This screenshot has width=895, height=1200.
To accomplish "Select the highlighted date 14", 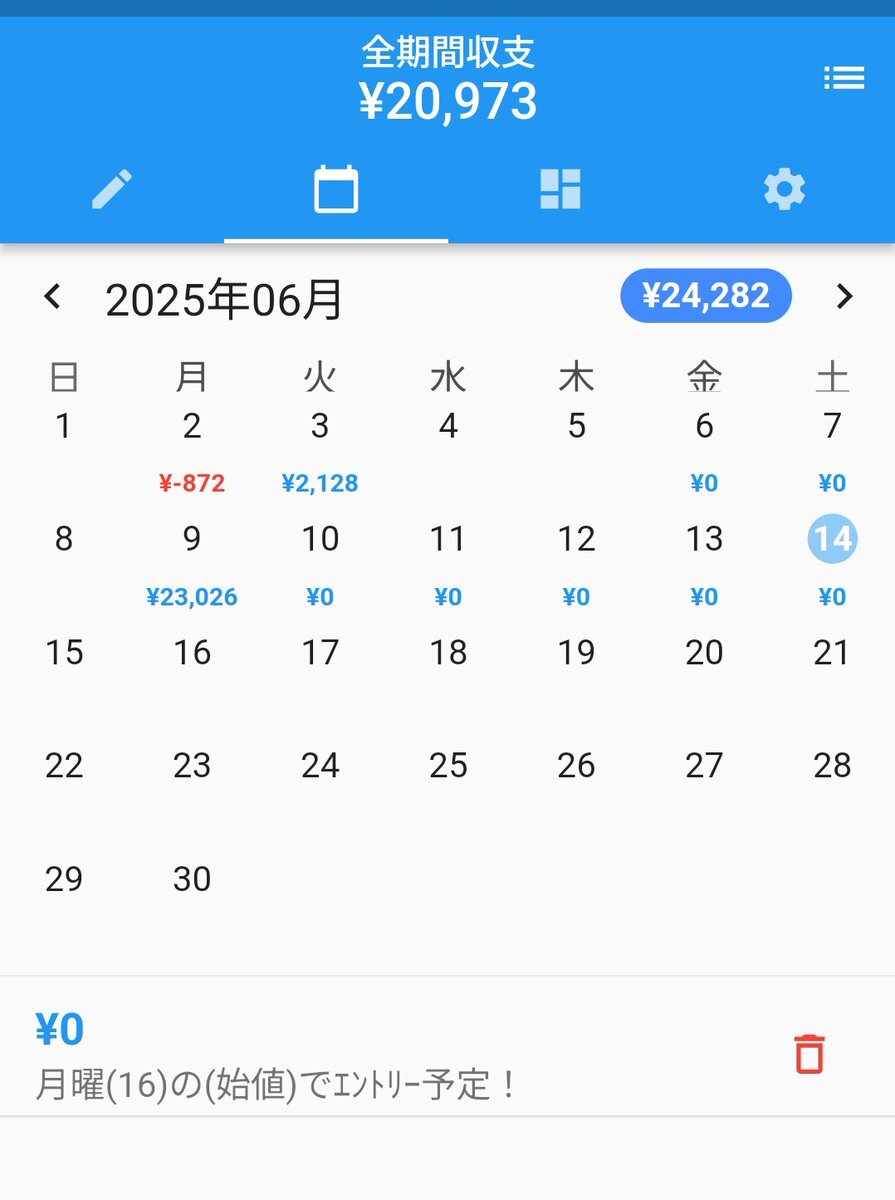I will point(832,540).
